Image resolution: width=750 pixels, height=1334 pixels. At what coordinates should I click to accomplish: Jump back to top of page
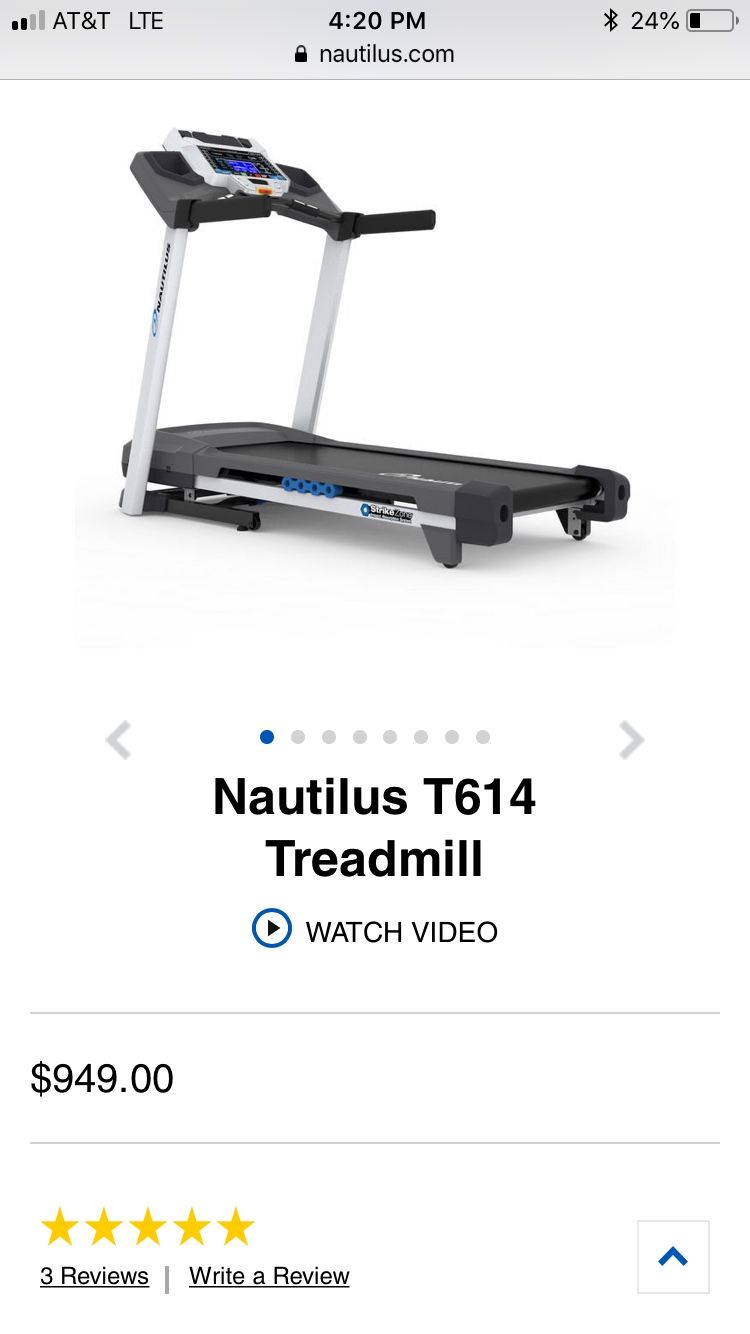point(673,1257)
